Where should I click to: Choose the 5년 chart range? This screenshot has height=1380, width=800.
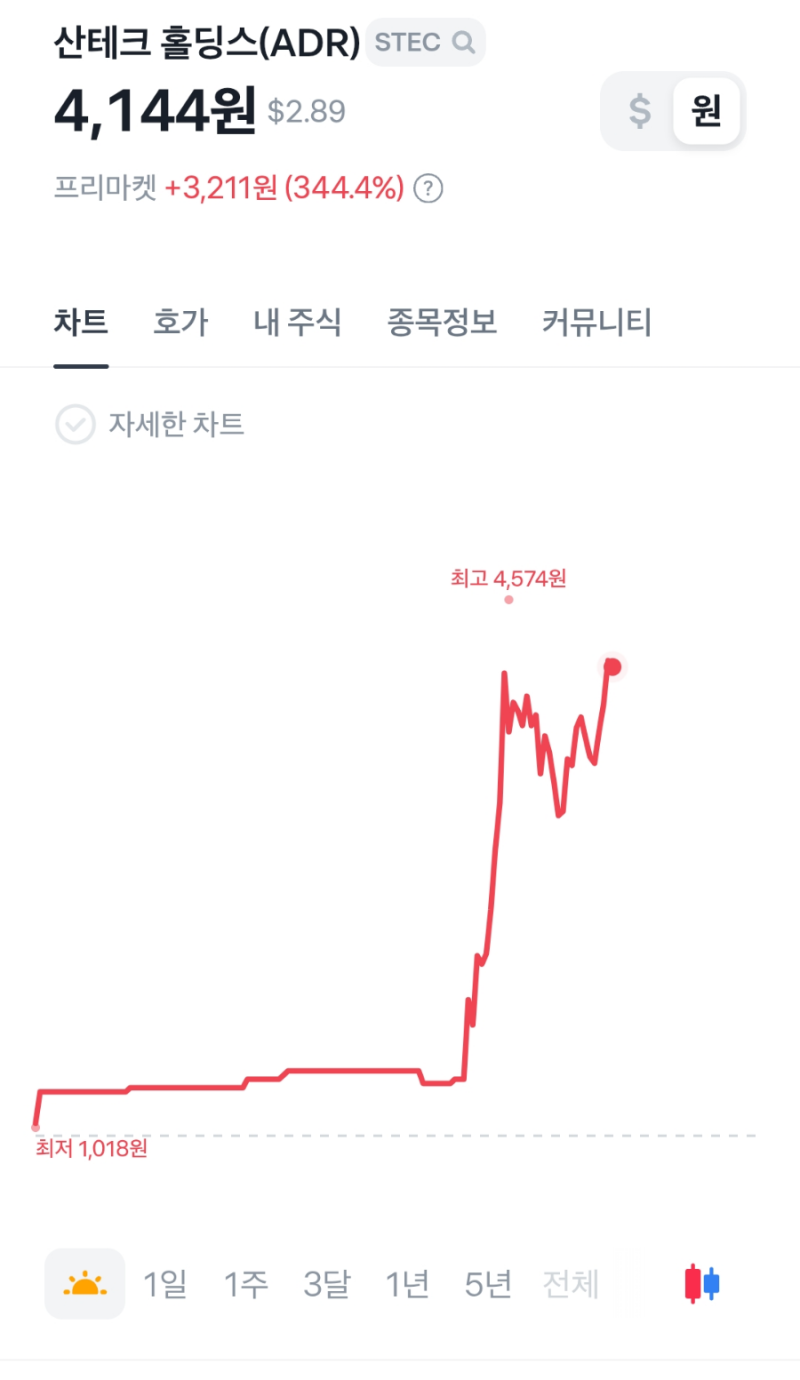pyautogui.click(x=487, y=1283)
